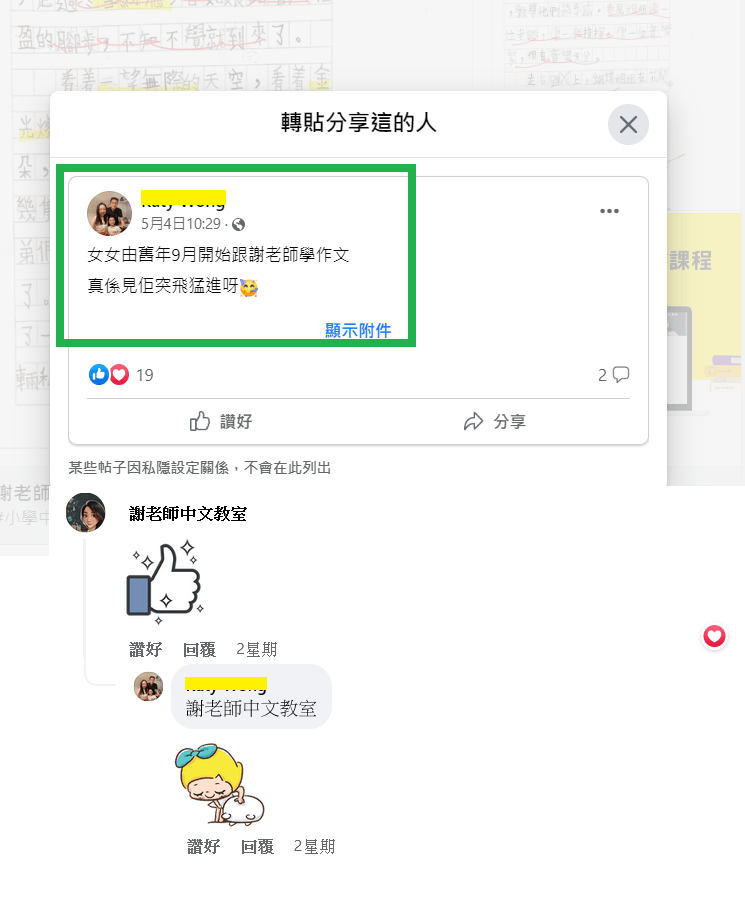Screen dimensions: 745x903
Task: Like the shared post with 讚好
Action: (x=222, y=422)
